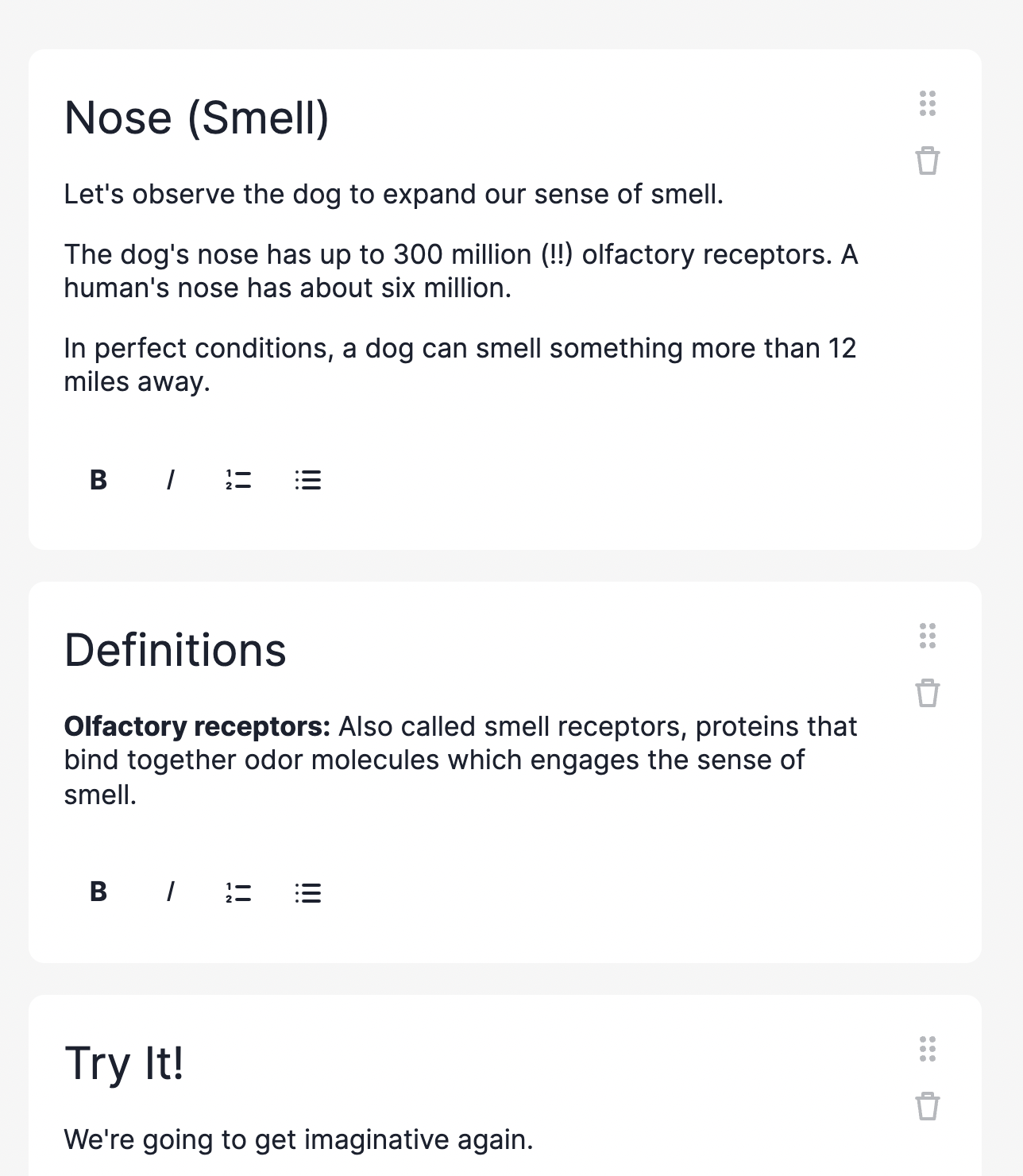Tap the drag handle on Definitions card
The height and width of the screenshot is (1176, 1023).
pyautogui.click(x=927, y=636)
